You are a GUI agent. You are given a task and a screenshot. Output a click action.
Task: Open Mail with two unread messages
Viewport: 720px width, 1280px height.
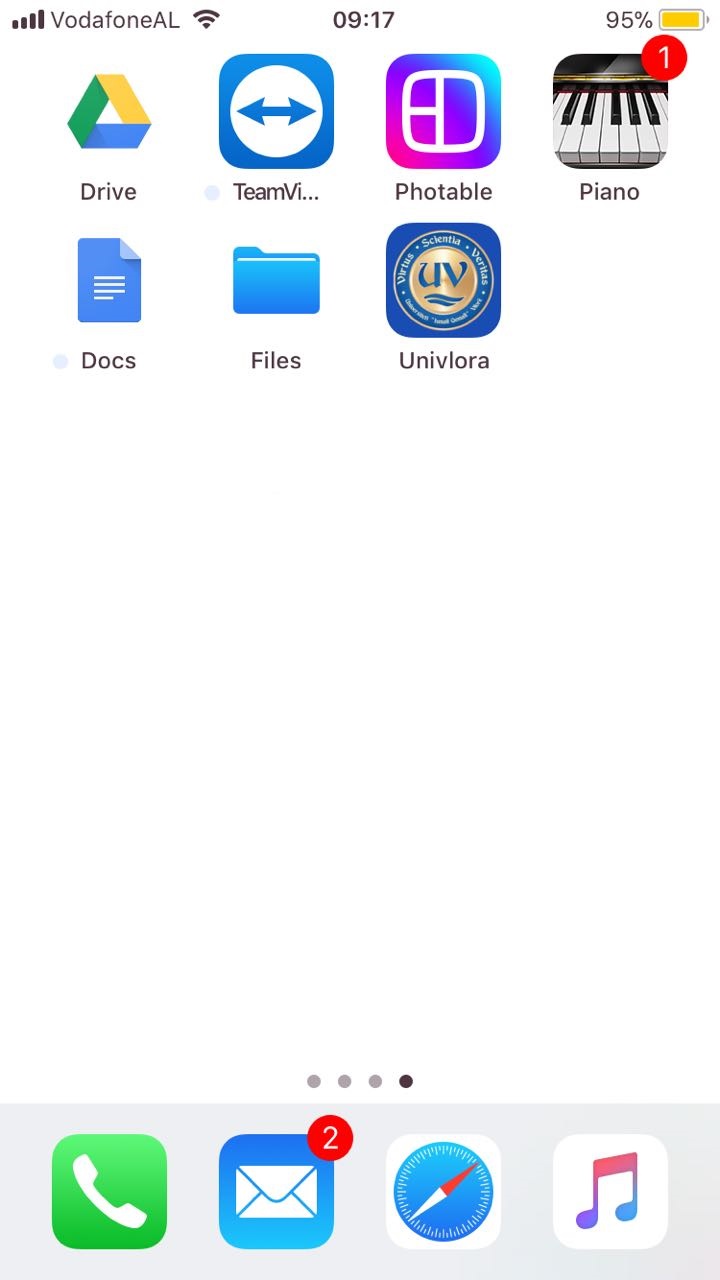click(276, 1192)
